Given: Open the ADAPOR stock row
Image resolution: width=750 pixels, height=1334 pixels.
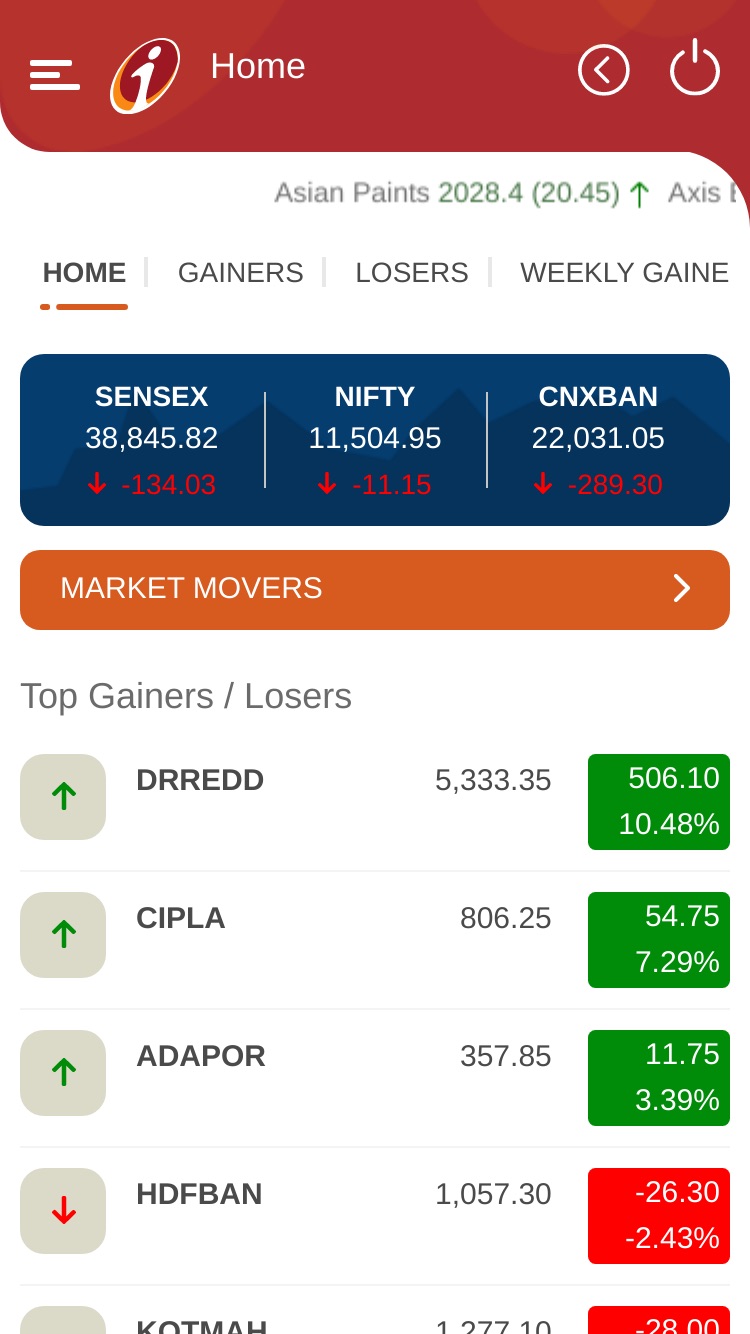Looking at the screenshot, I should pos(375,1078).
